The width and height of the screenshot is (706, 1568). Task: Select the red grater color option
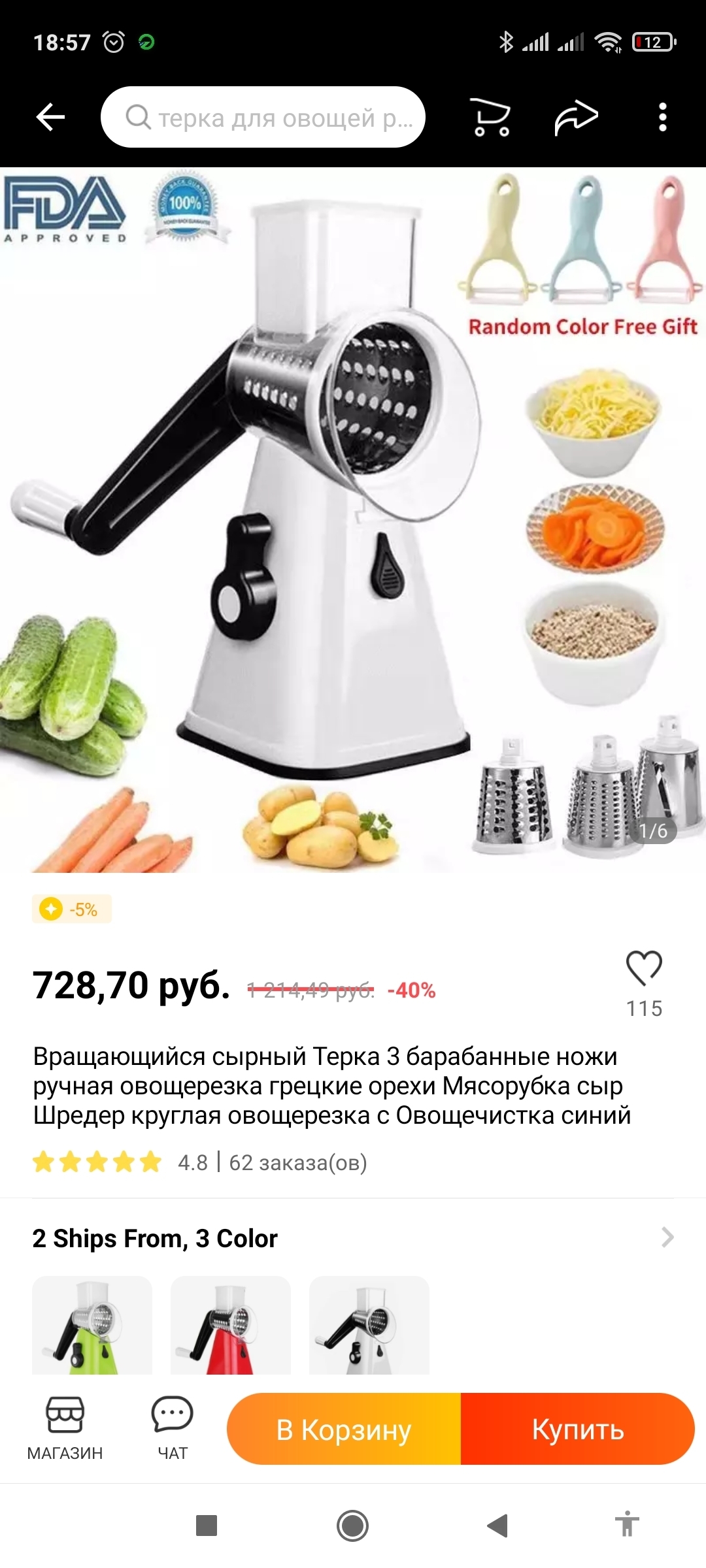pyautogui.click(x=231, y=1325)
